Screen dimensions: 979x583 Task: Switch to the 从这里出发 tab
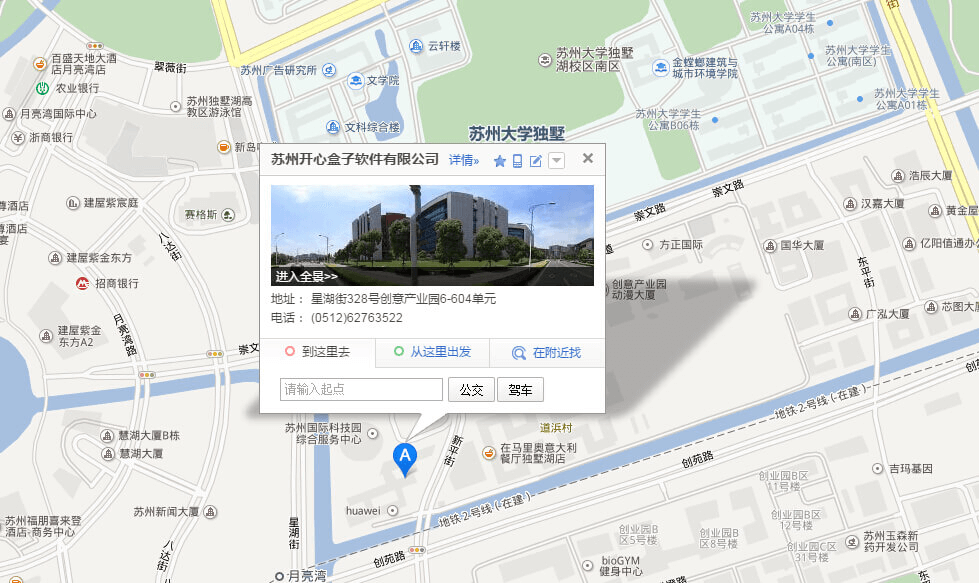click(431, 352)
